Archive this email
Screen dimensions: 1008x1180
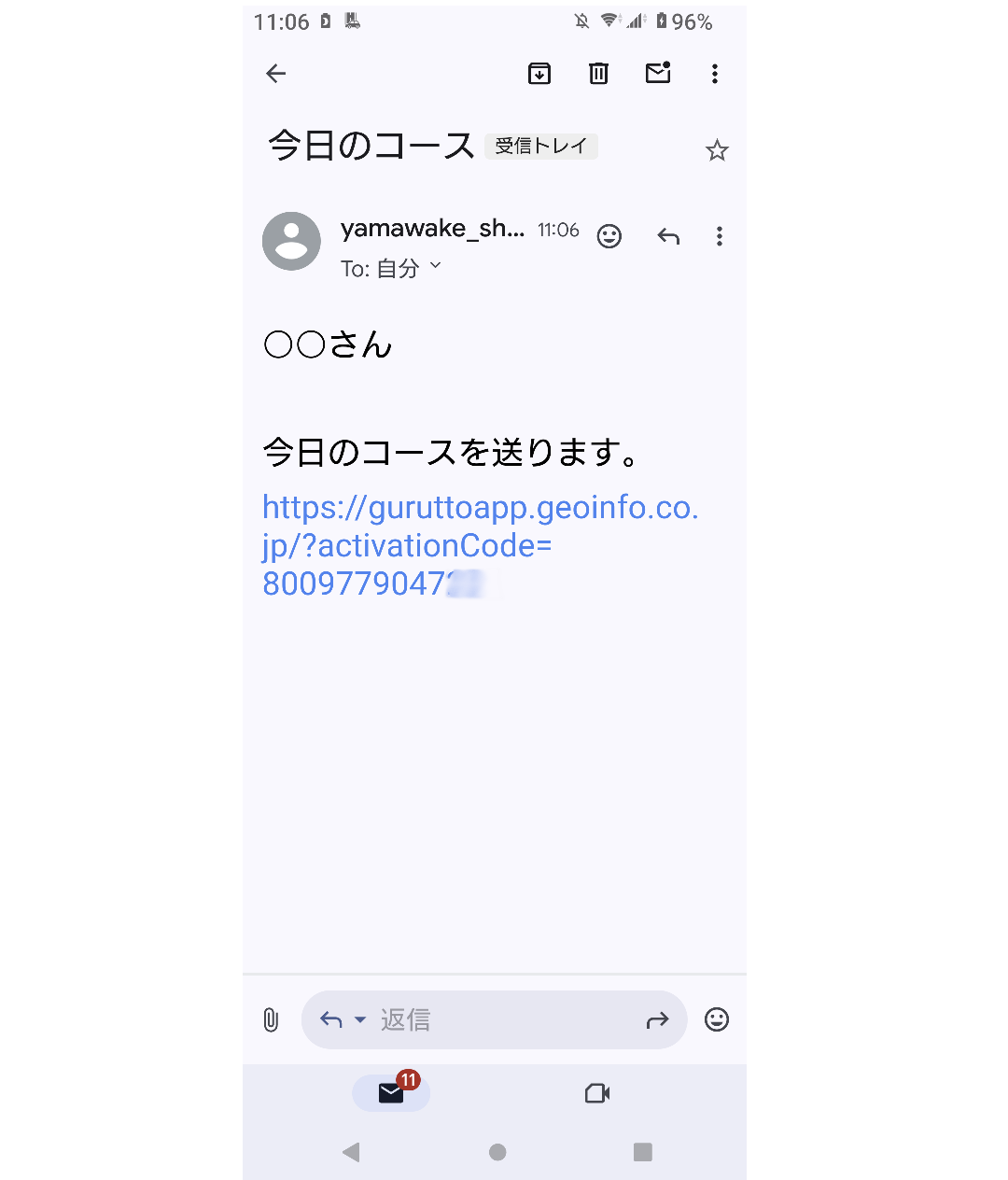(x=539, y=74)
